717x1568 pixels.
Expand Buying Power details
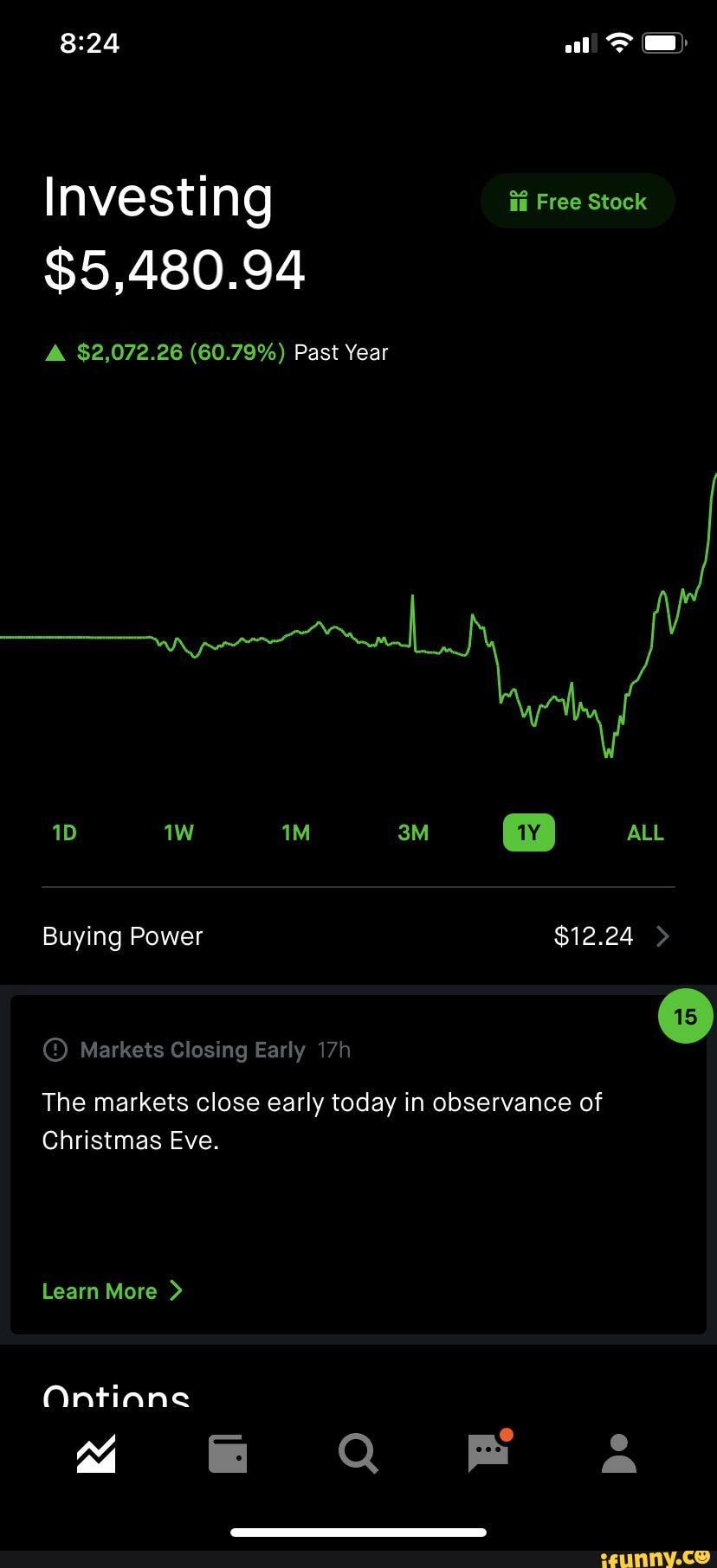click(x=663, y=936)
